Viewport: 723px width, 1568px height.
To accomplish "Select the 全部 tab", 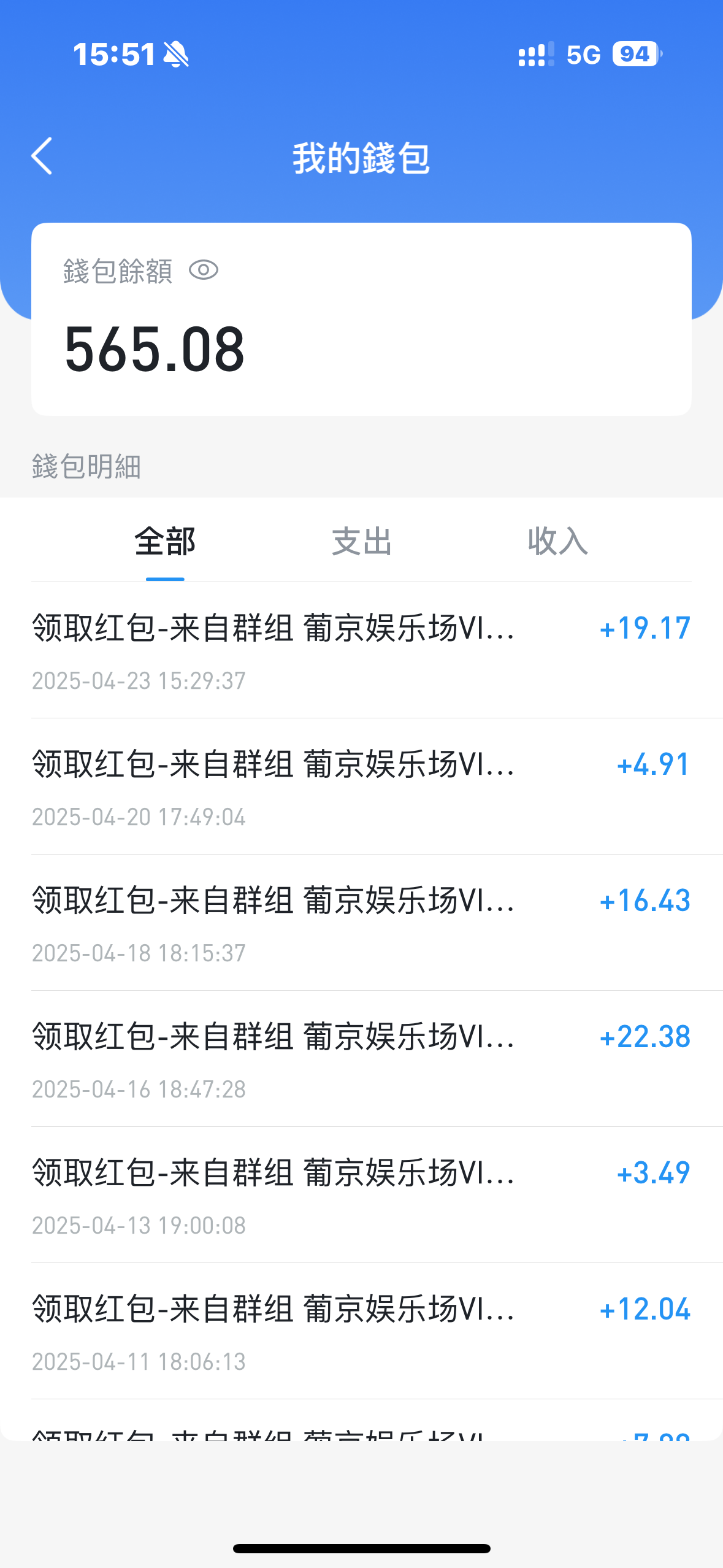I will (165, 541).
